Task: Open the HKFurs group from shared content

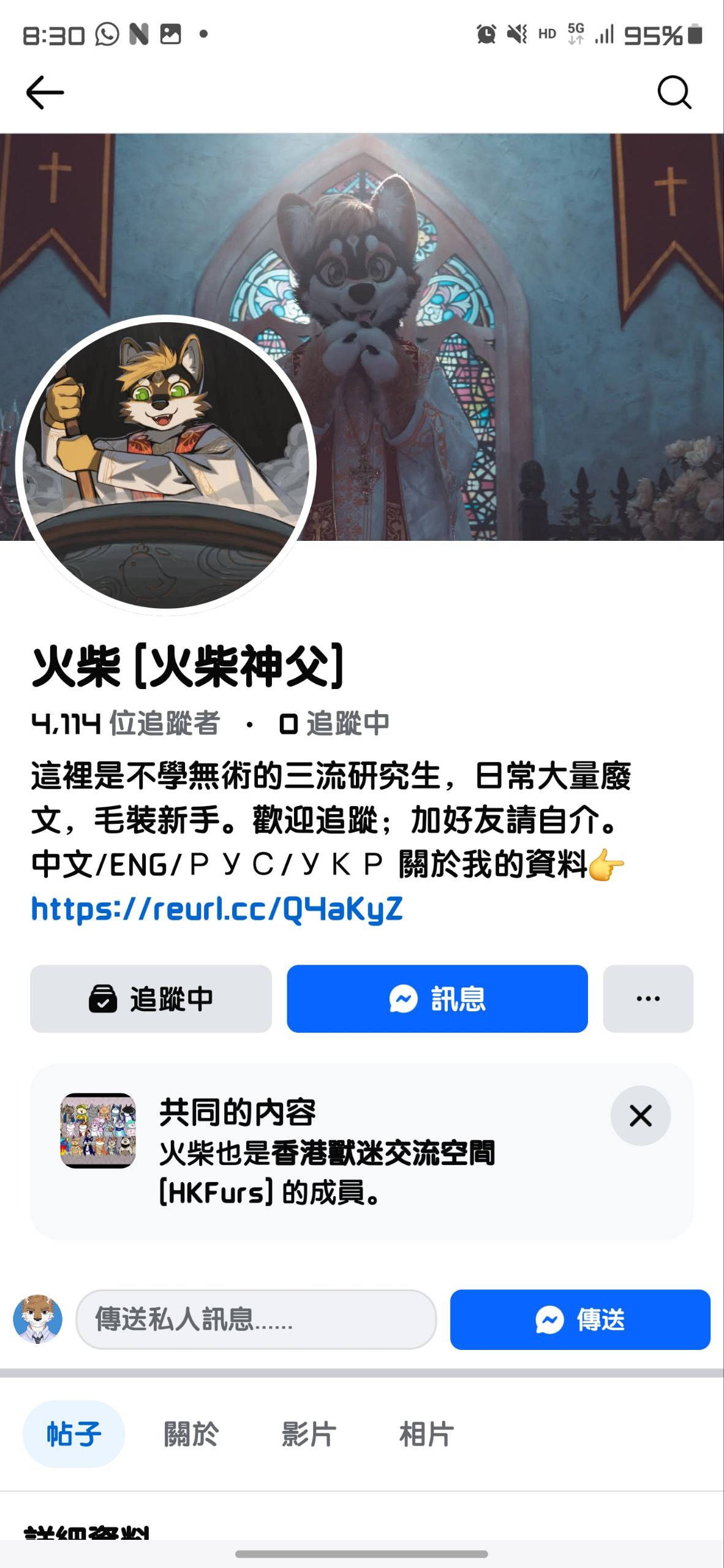Action: coord(98,1131)
